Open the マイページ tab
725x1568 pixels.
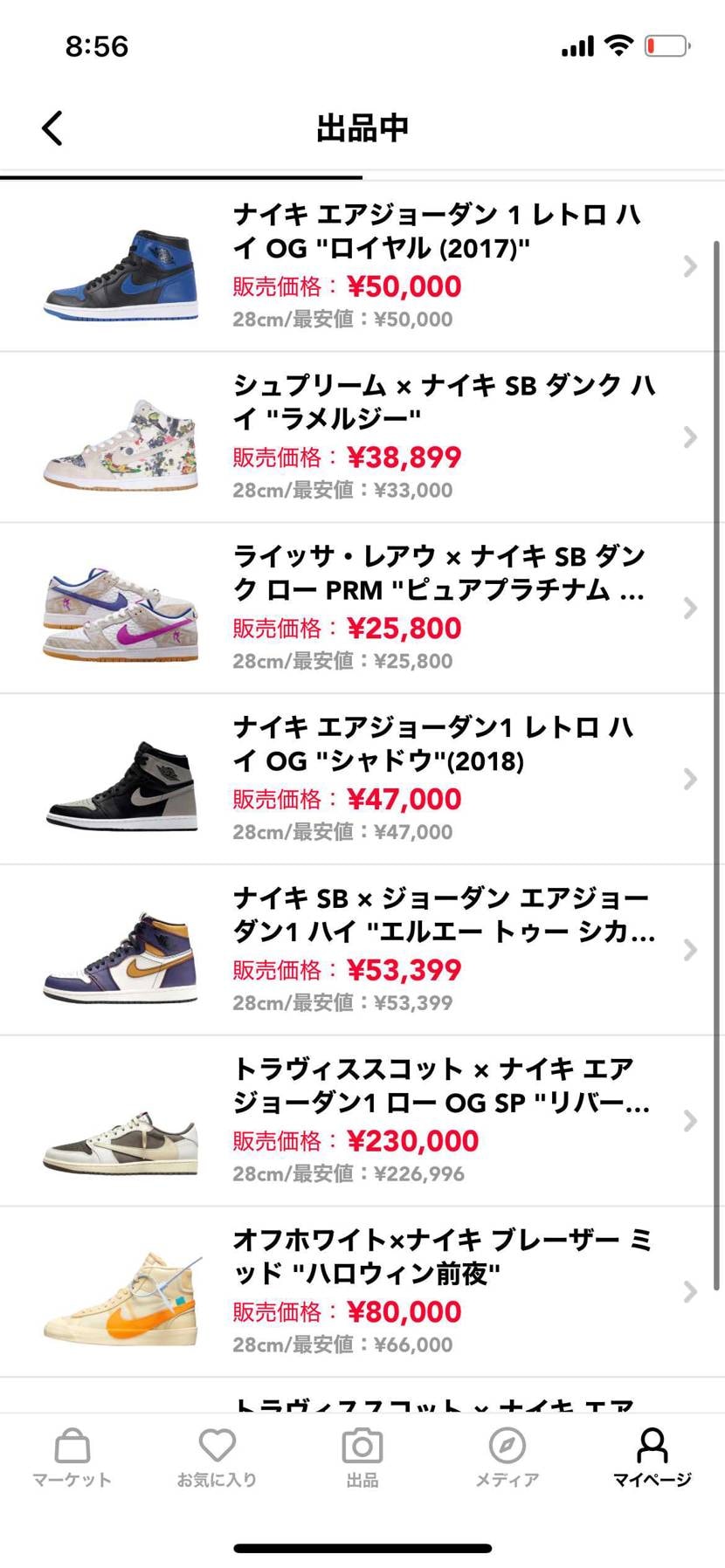(x=652, y=1458)
